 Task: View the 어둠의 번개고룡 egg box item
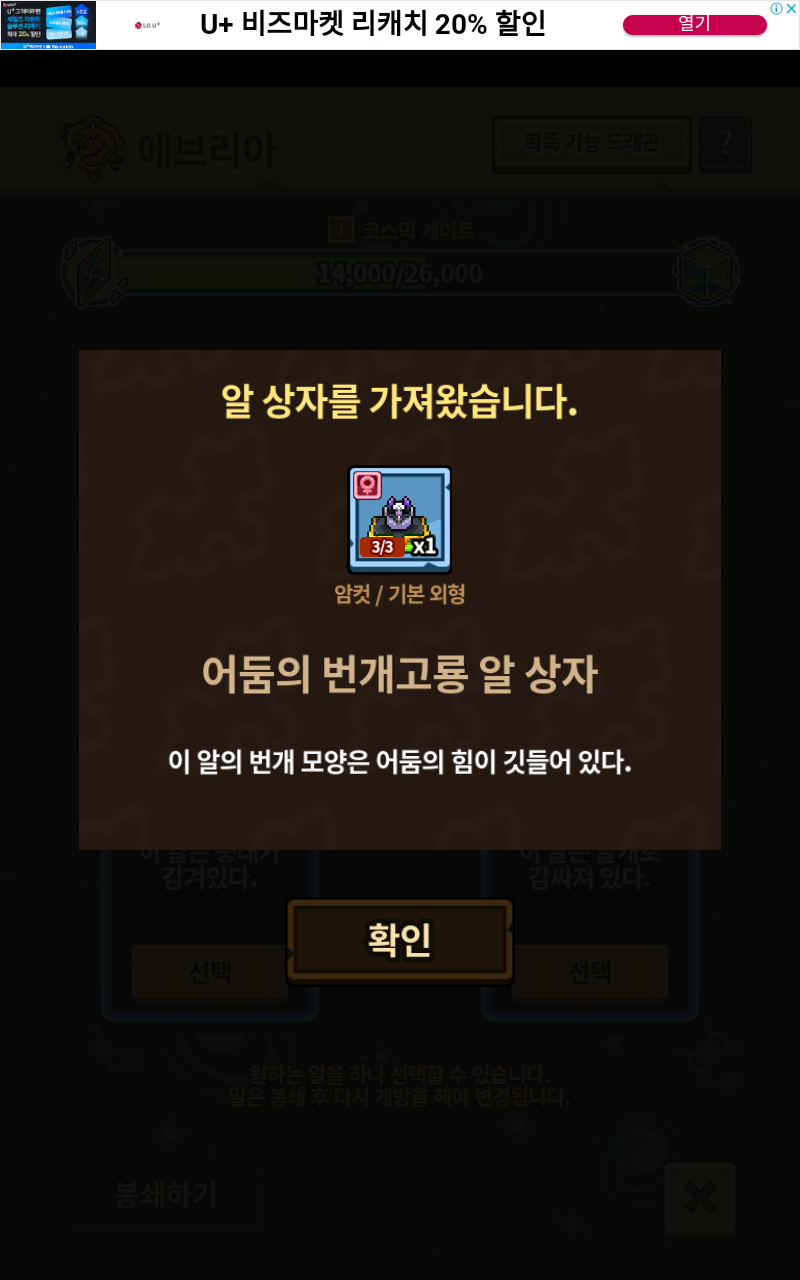point(400,519)
